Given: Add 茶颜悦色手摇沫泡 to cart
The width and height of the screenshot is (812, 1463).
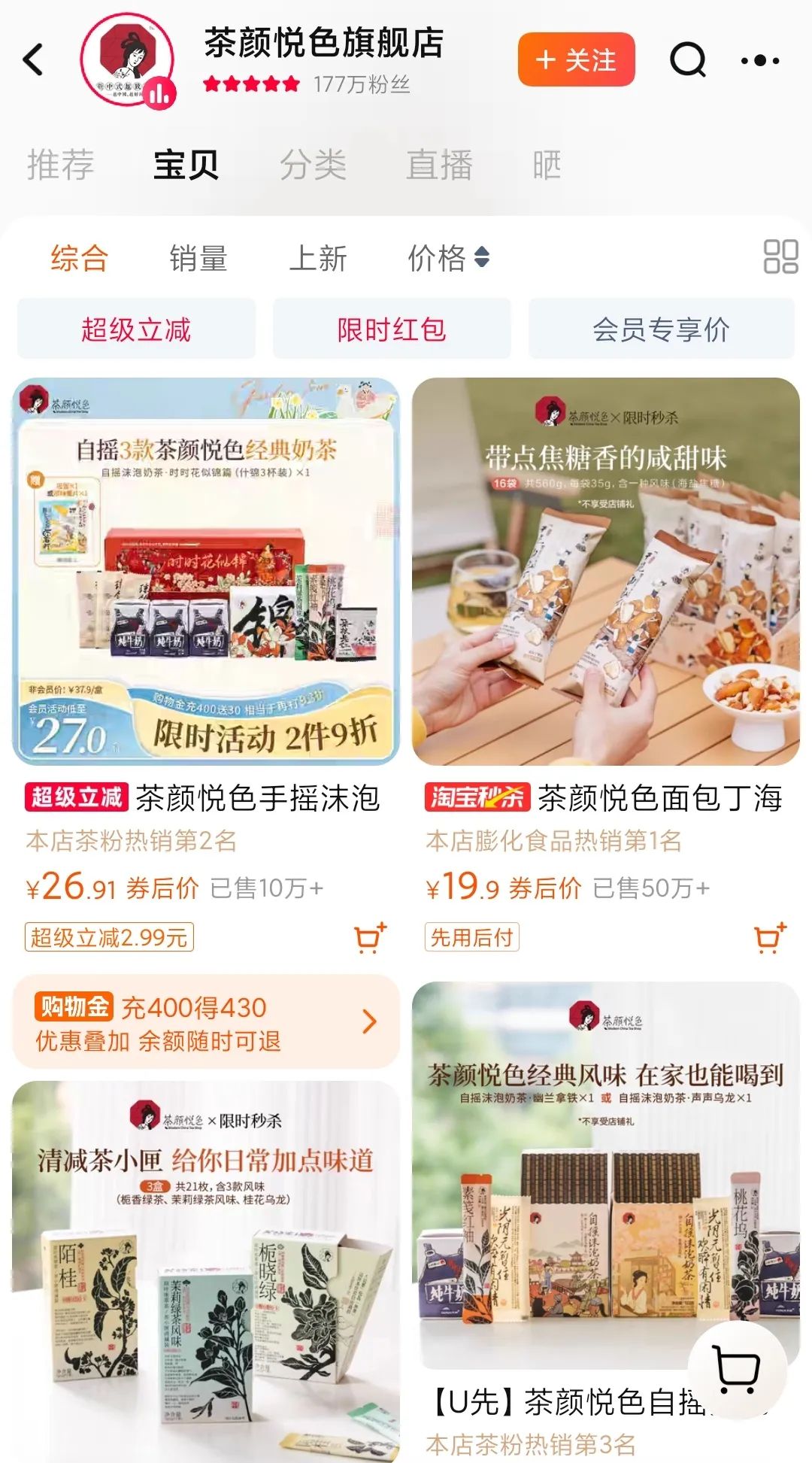Looking at the screenshot, I should pos(370,937).
